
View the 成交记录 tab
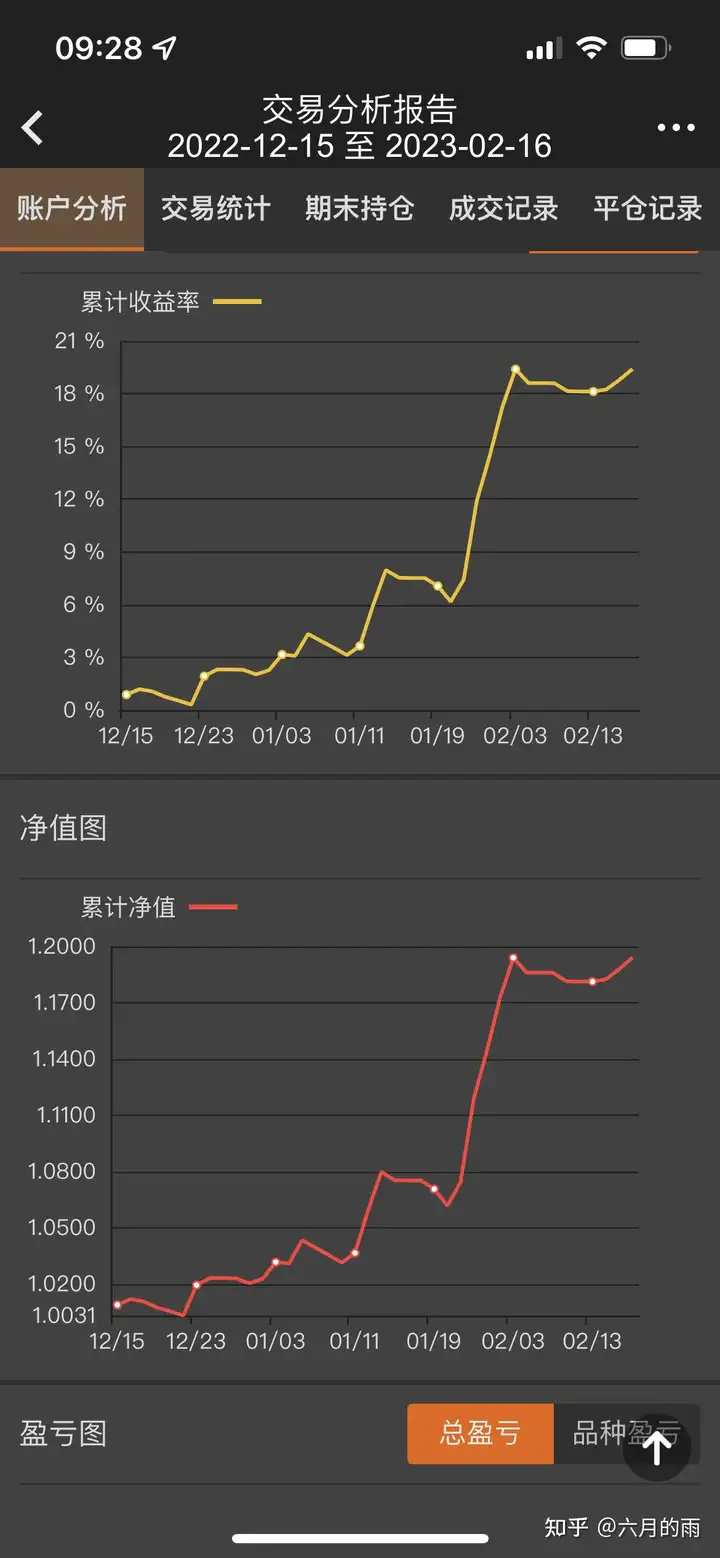tap(503, 208)
